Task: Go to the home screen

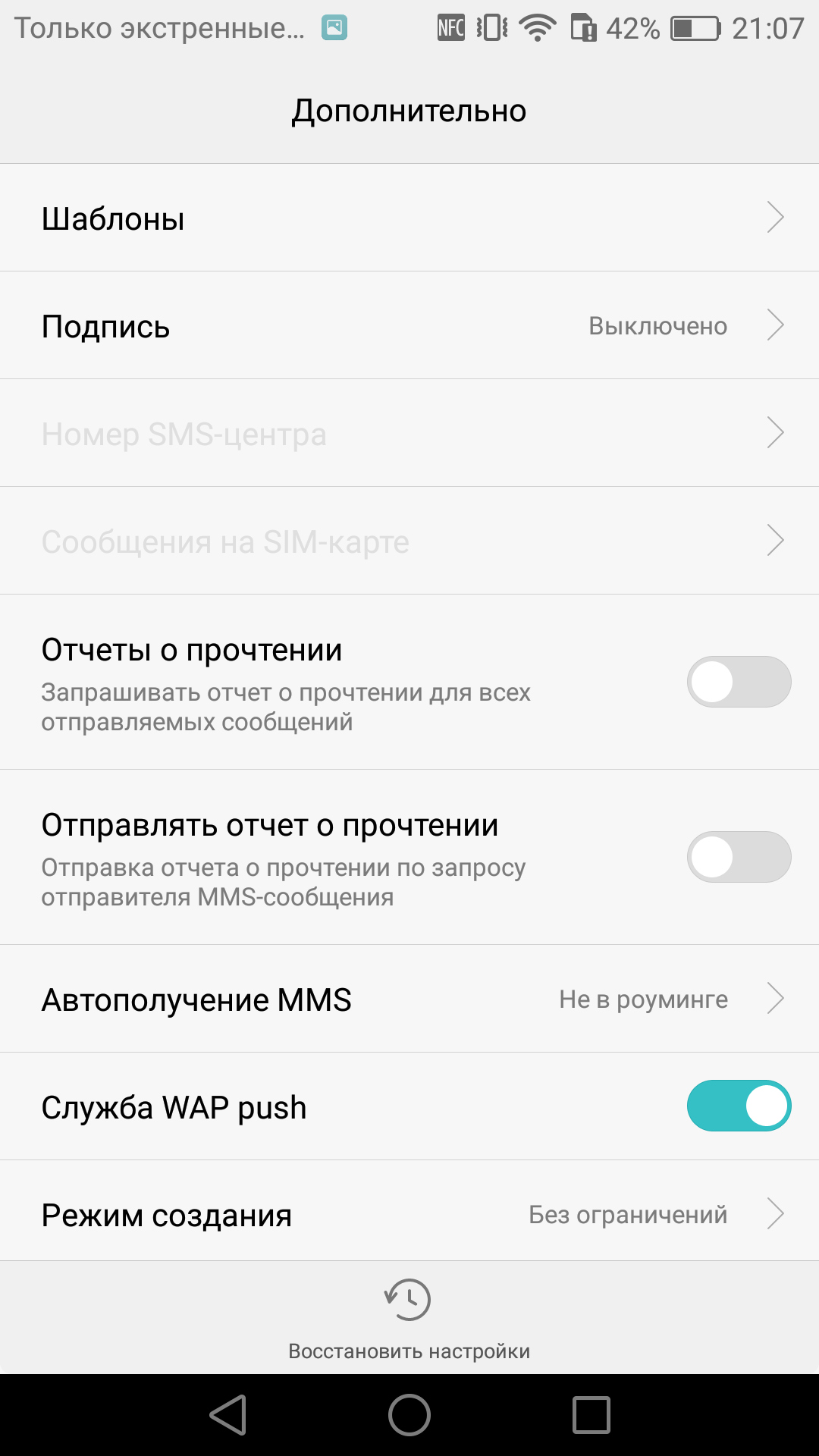Action: coord(409,1415)
